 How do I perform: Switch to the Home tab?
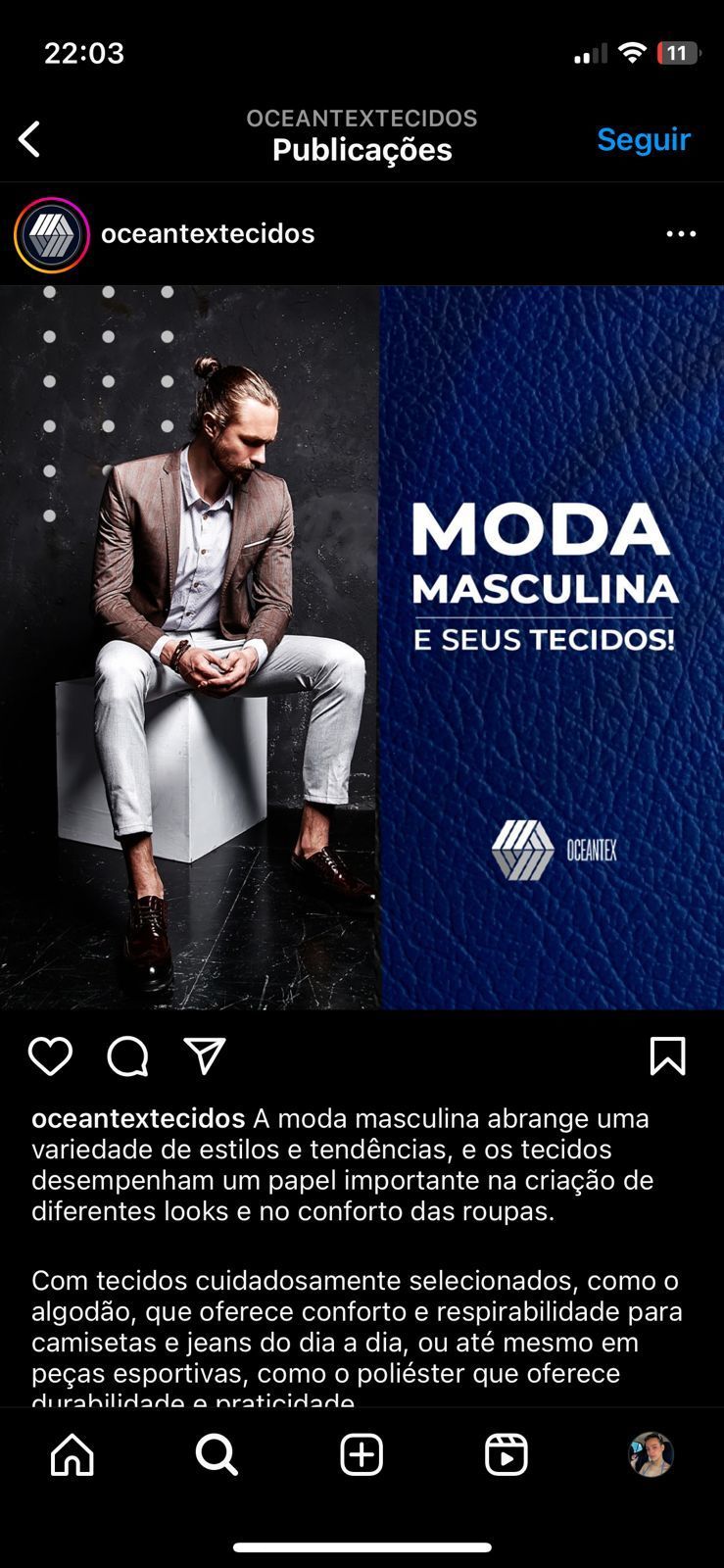coord(72,1455)
